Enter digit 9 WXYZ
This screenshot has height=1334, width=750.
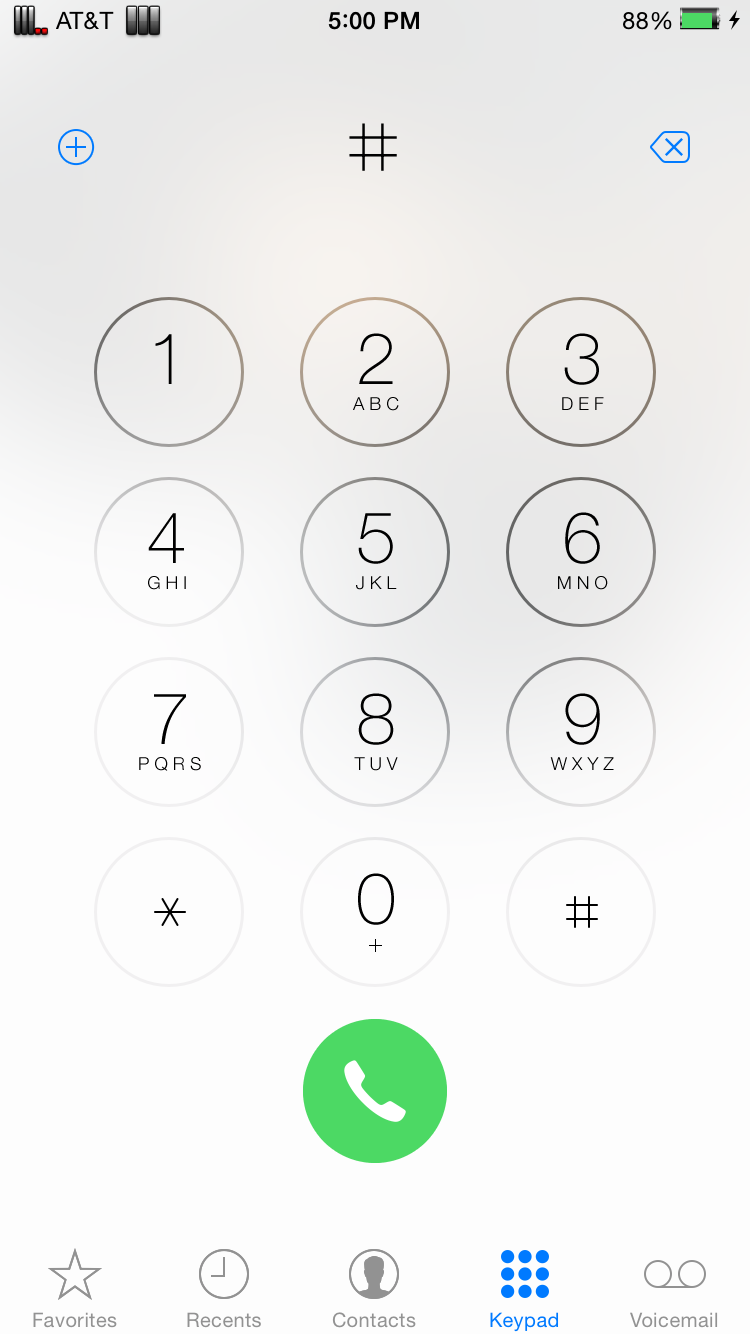click(581, 732)
